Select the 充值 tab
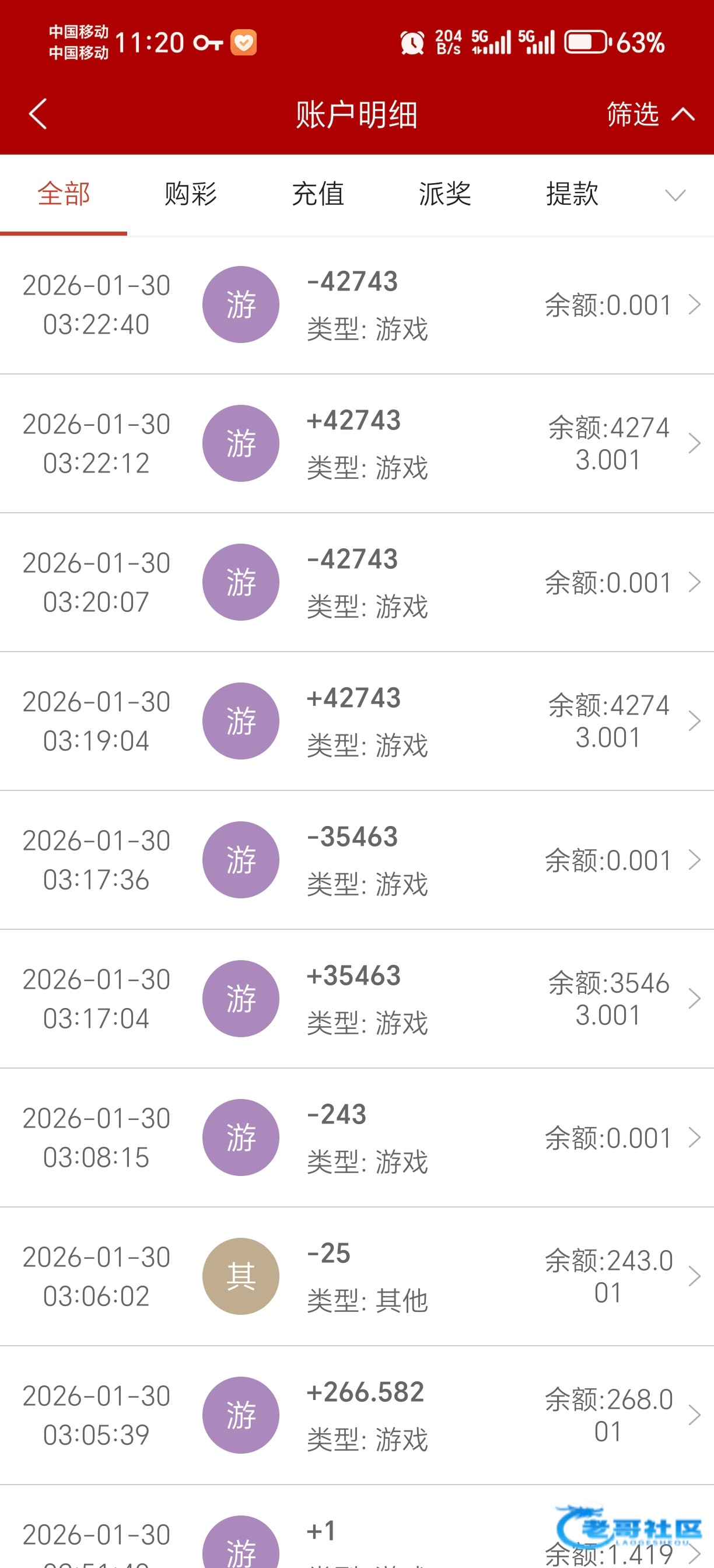The width and height of the screenshot is (714, 1568). (318, 195)
